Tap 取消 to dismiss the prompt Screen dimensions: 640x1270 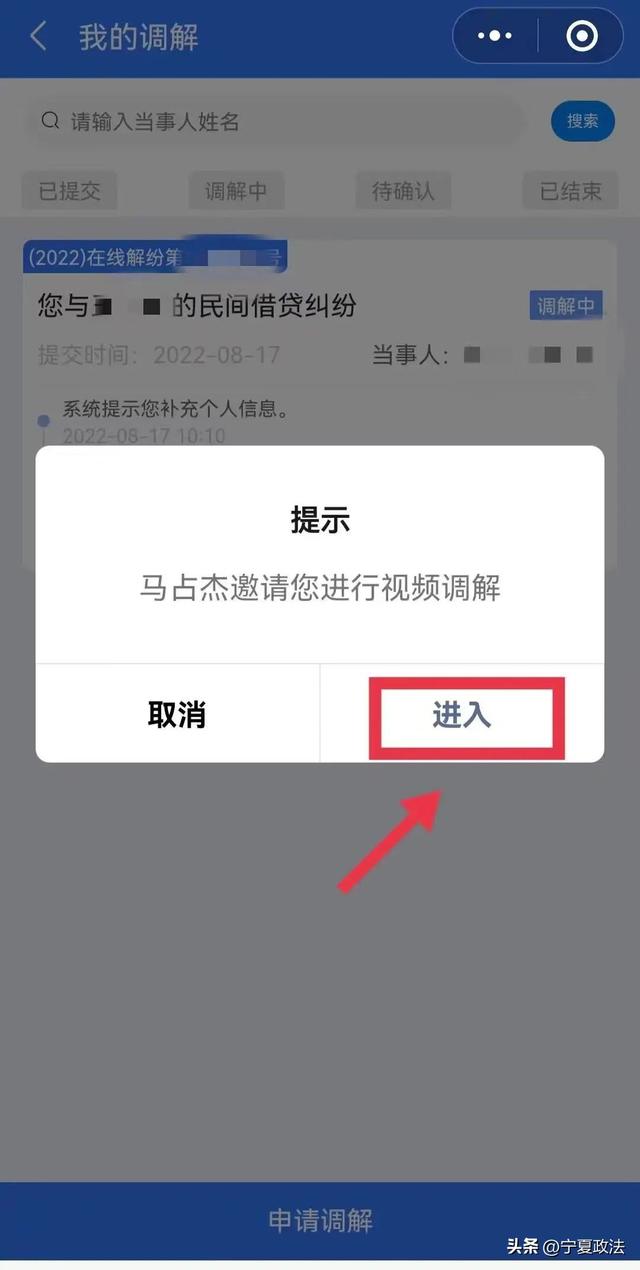point(177,715)
